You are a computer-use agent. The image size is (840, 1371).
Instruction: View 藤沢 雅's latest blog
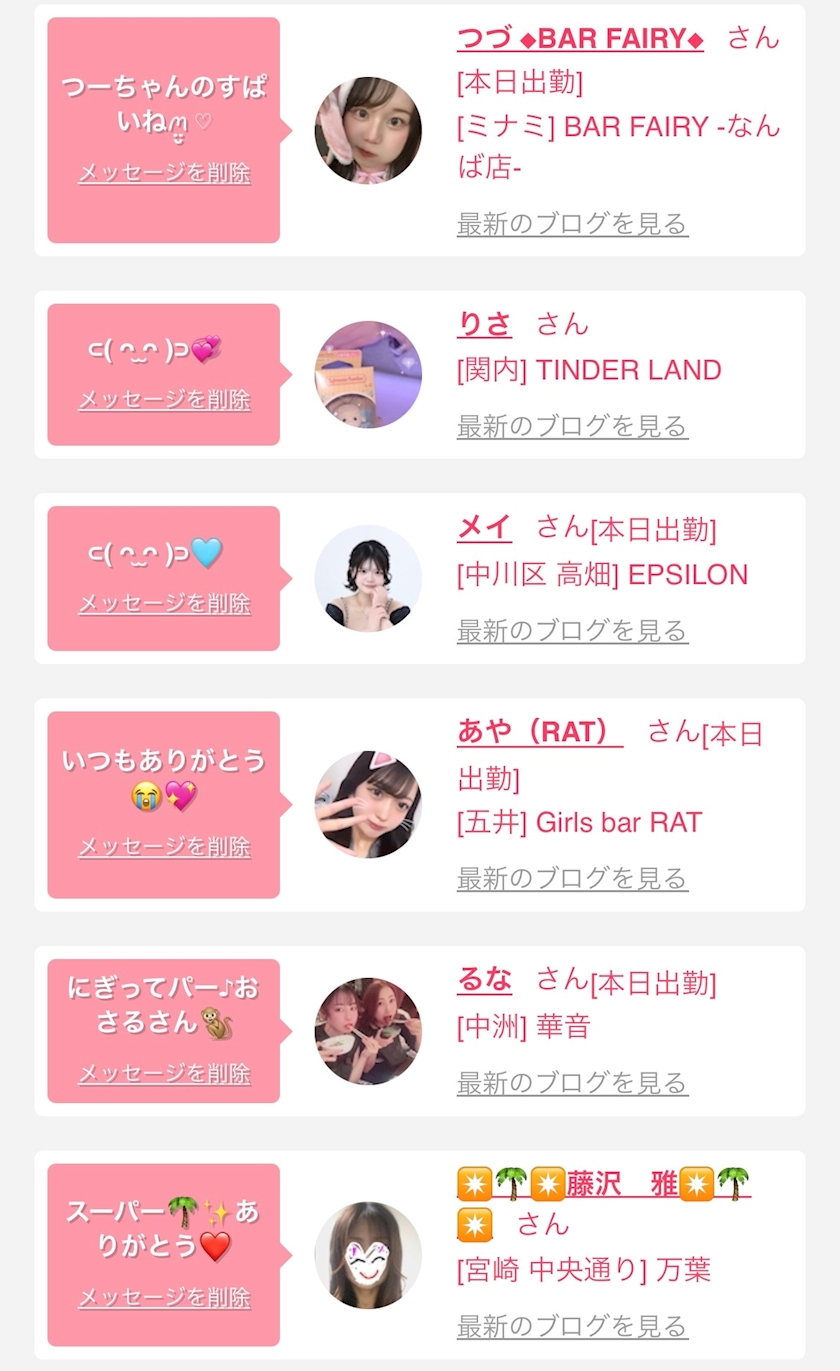click(x=572, y=1326)
